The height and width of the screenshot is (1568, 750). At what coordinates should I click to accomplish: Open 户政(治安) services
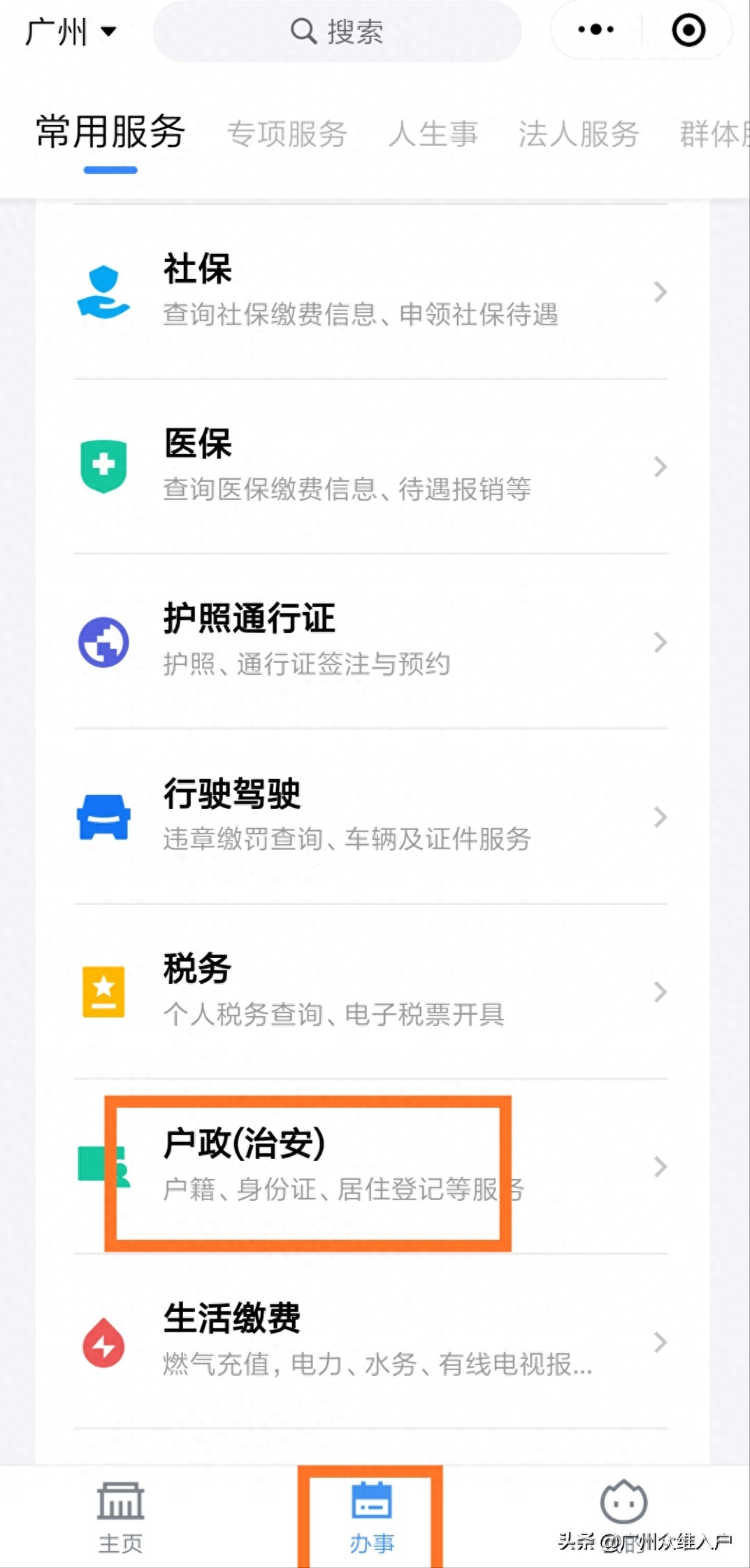click(371, 1166)
